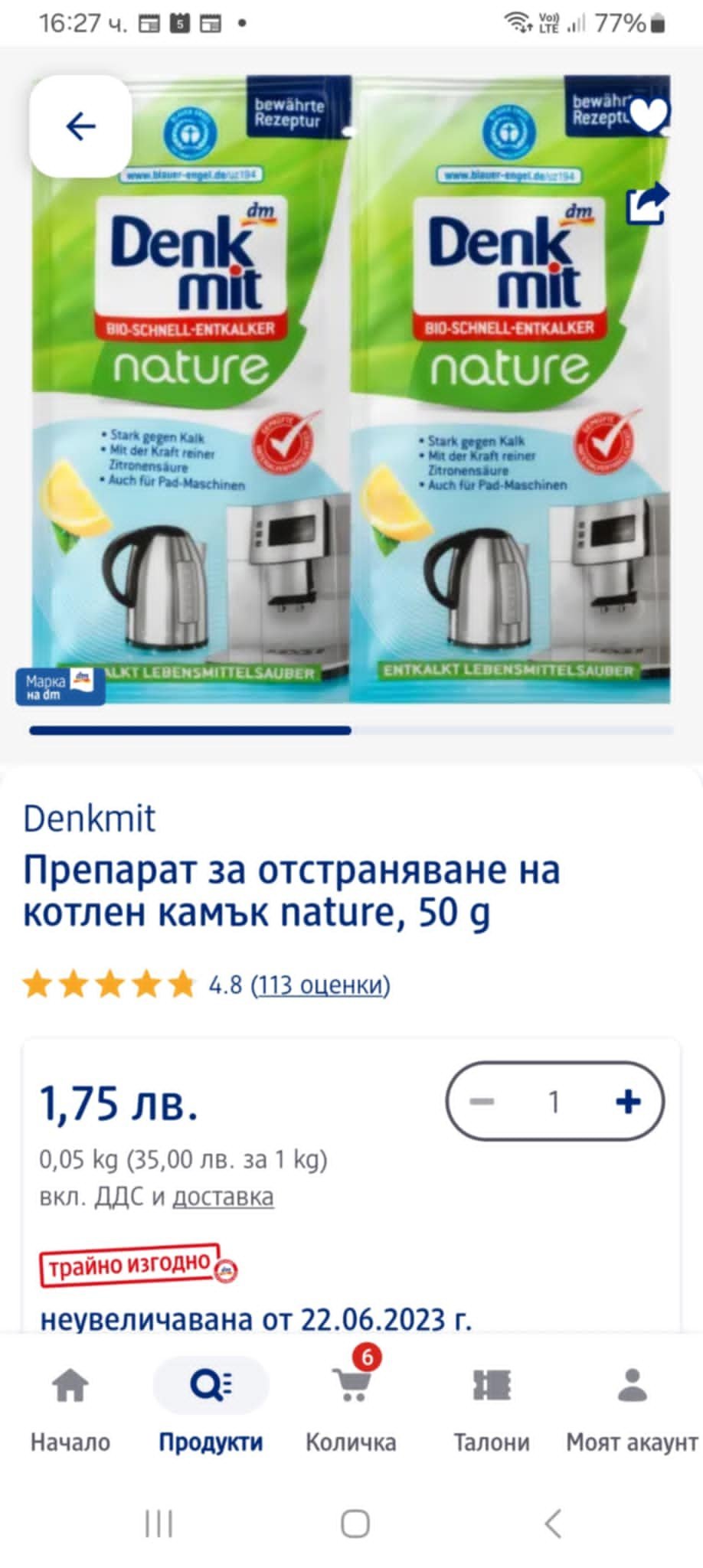Decrease quantity with the minus button
The height and width of the screenshot is (1568, 703).
click(x=482, y=1102)
